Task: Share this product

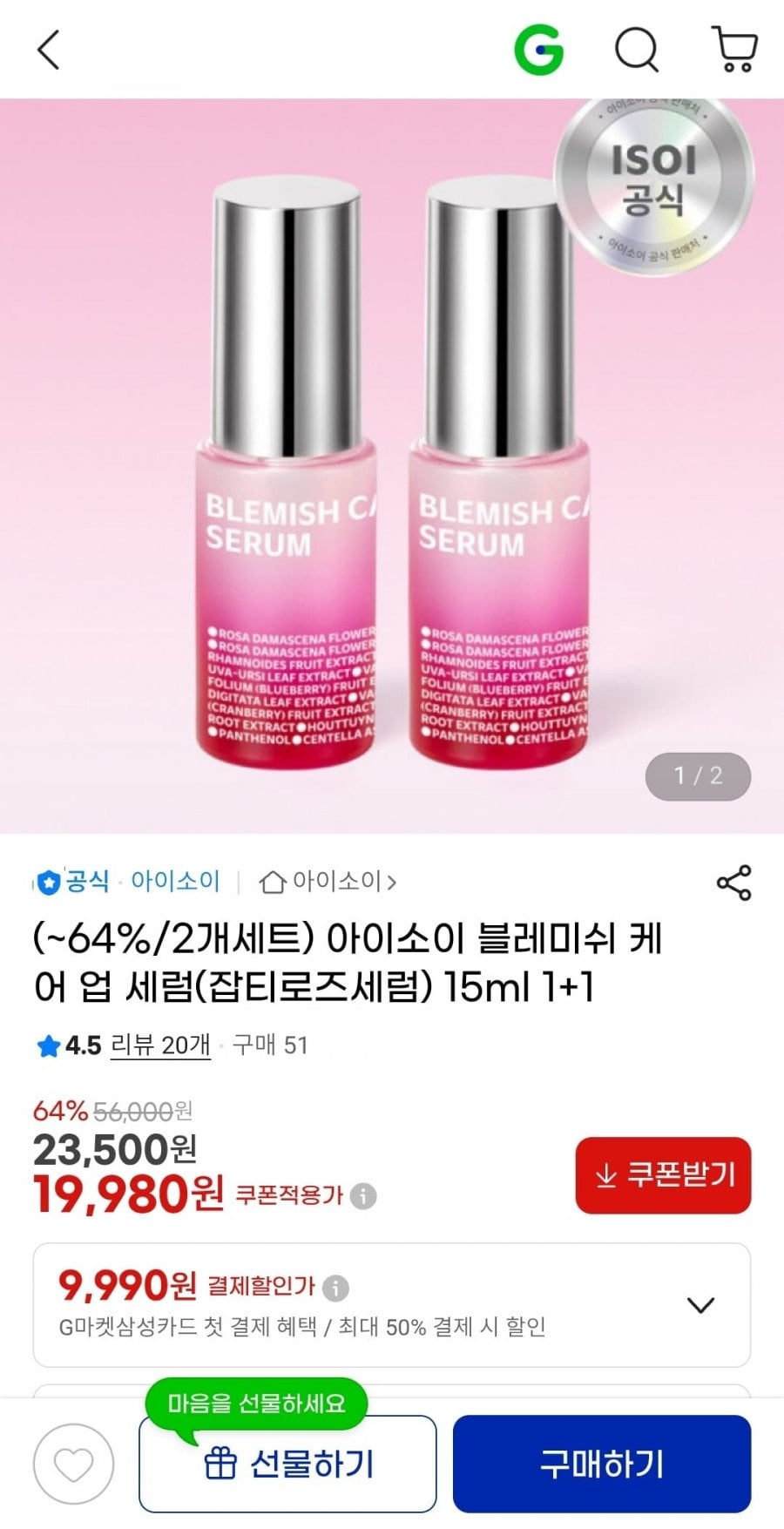Action: 733,883
